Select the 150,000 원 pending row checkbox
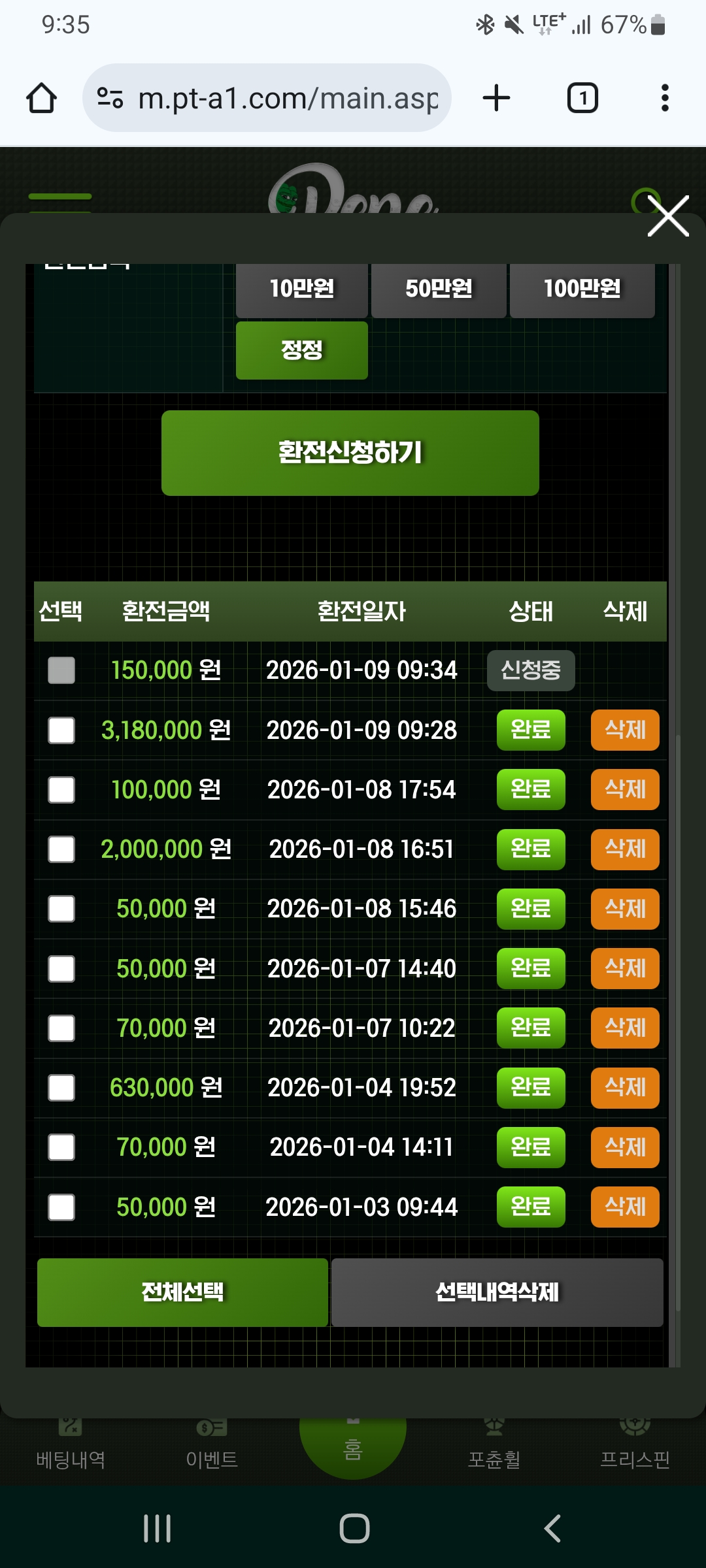706x1568 pixels. pos(61,669)
